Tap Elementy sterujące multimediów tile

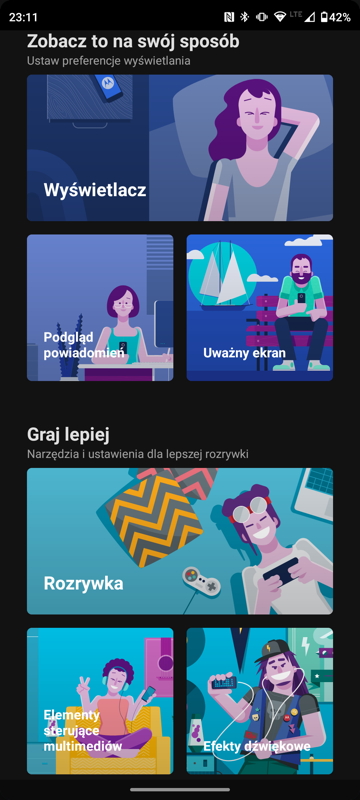(100, 701)
